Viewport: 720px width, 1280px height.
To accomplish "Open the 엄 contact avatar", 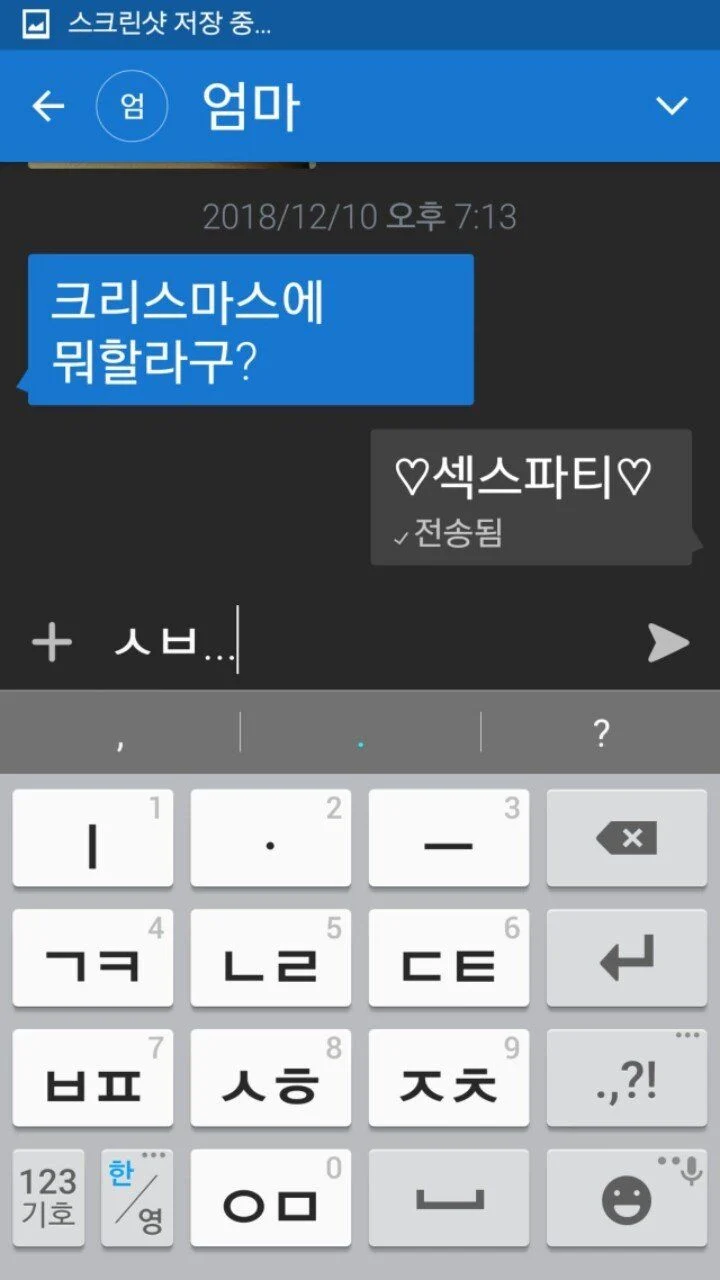I will (x=132, y=106).
